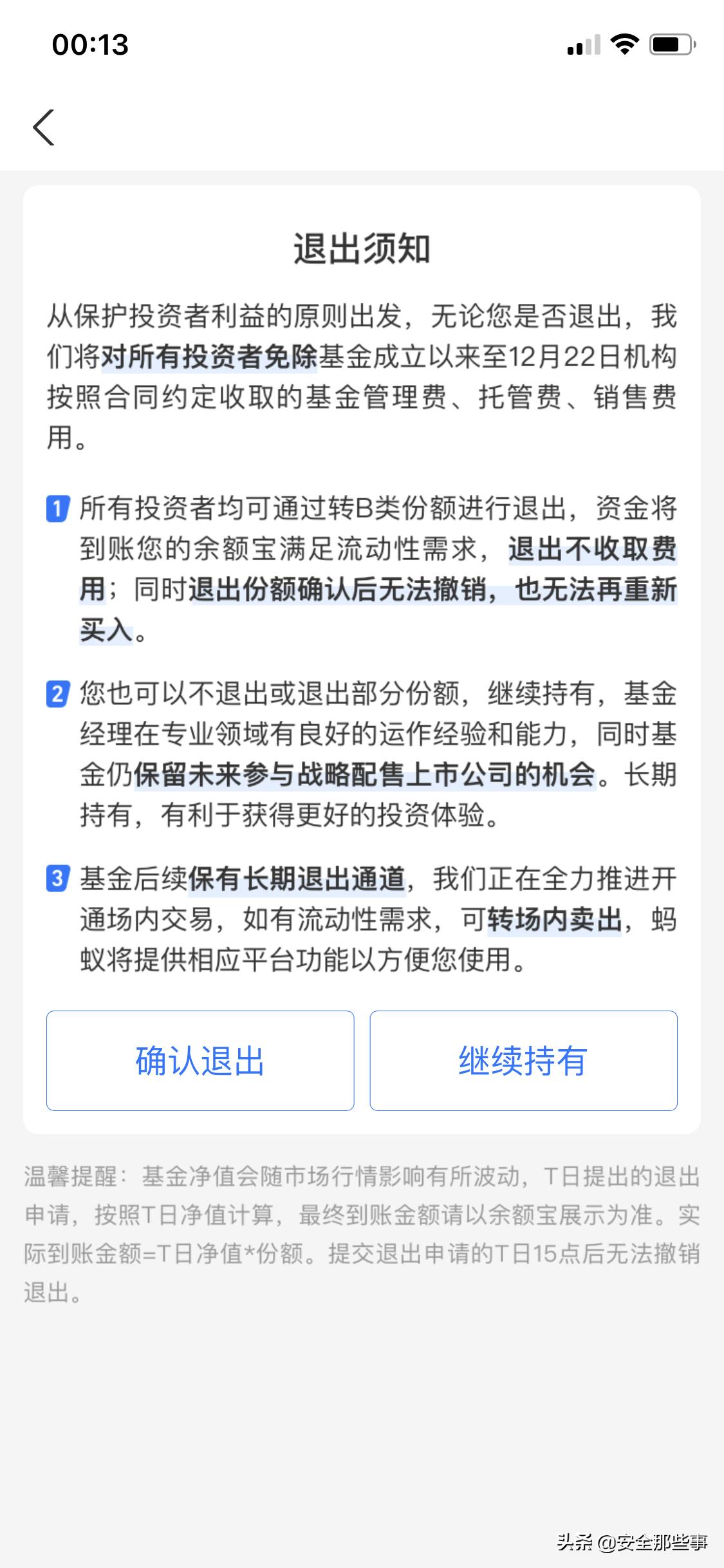Select the 温馨提醒 reminder paragraph
This screenshot has height=1568, width=724.
tap(362, 1229)
